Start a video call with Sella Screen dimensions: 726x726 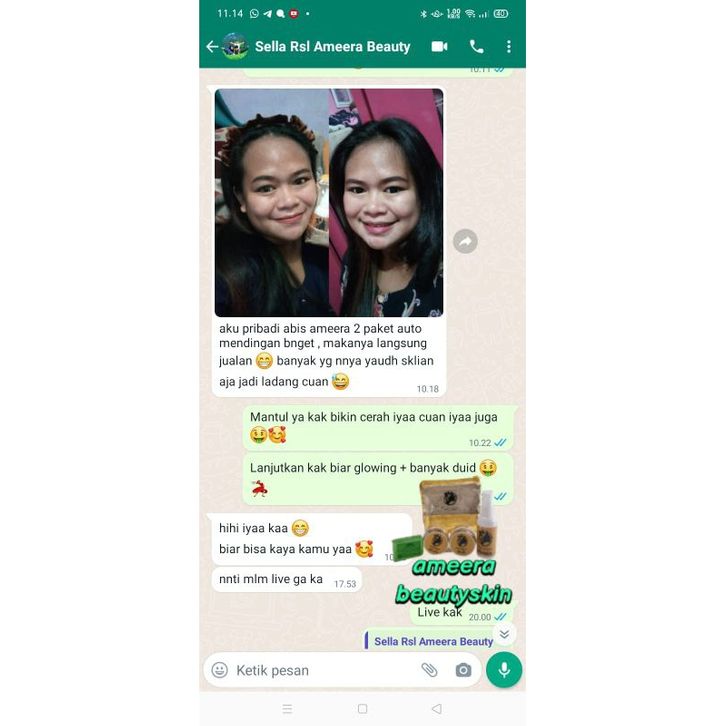[439, 47]
